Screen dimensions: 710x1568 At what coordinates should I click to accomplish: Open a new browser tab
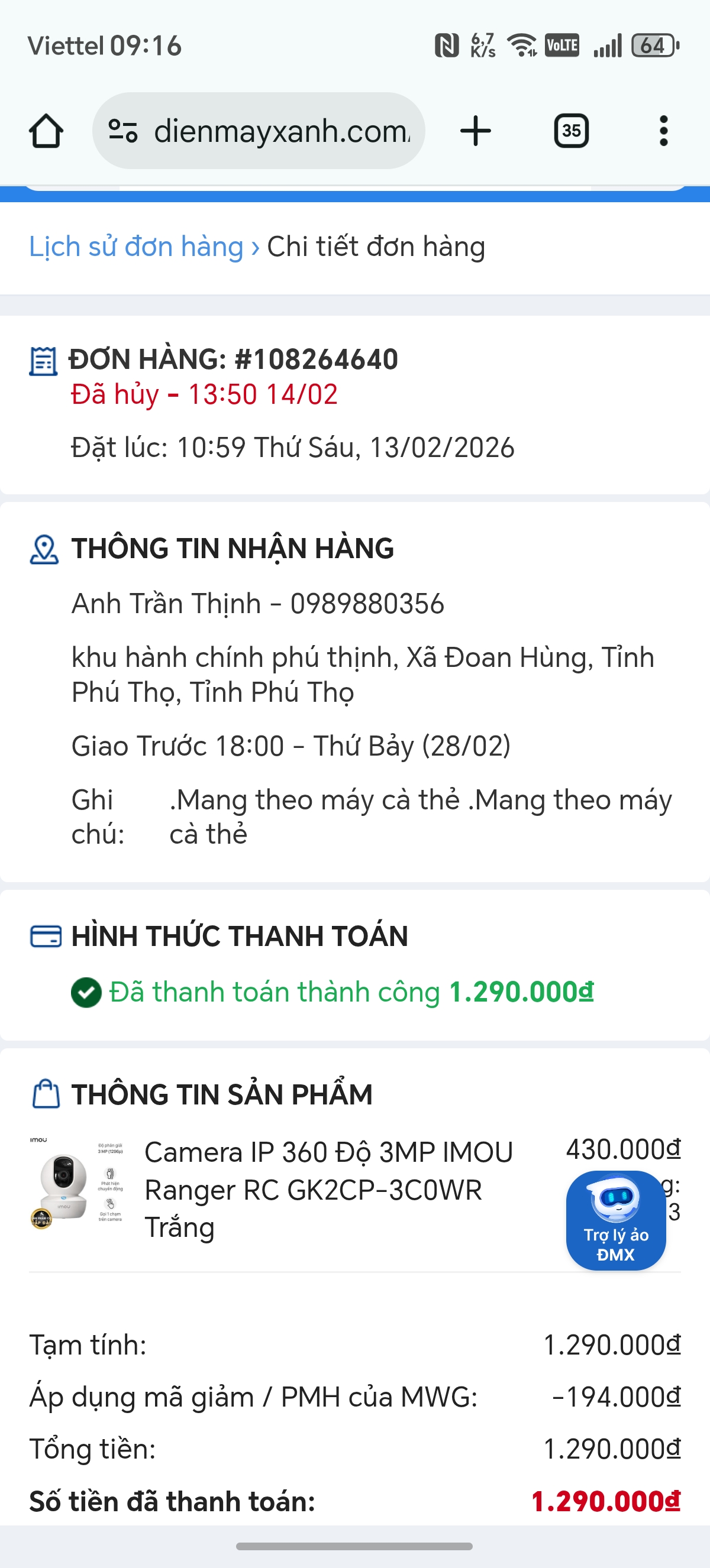pos(475,131)
